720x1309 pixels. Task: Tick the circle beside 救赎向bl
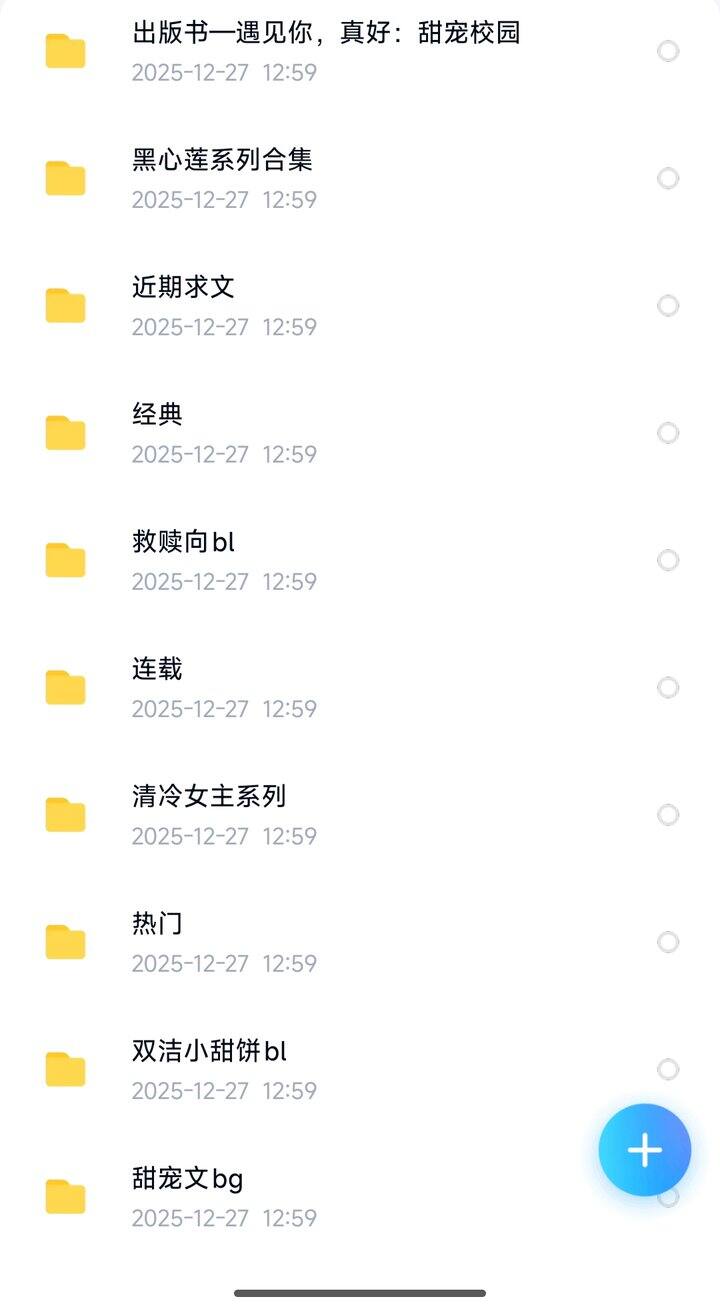click(x=667, y=560)
